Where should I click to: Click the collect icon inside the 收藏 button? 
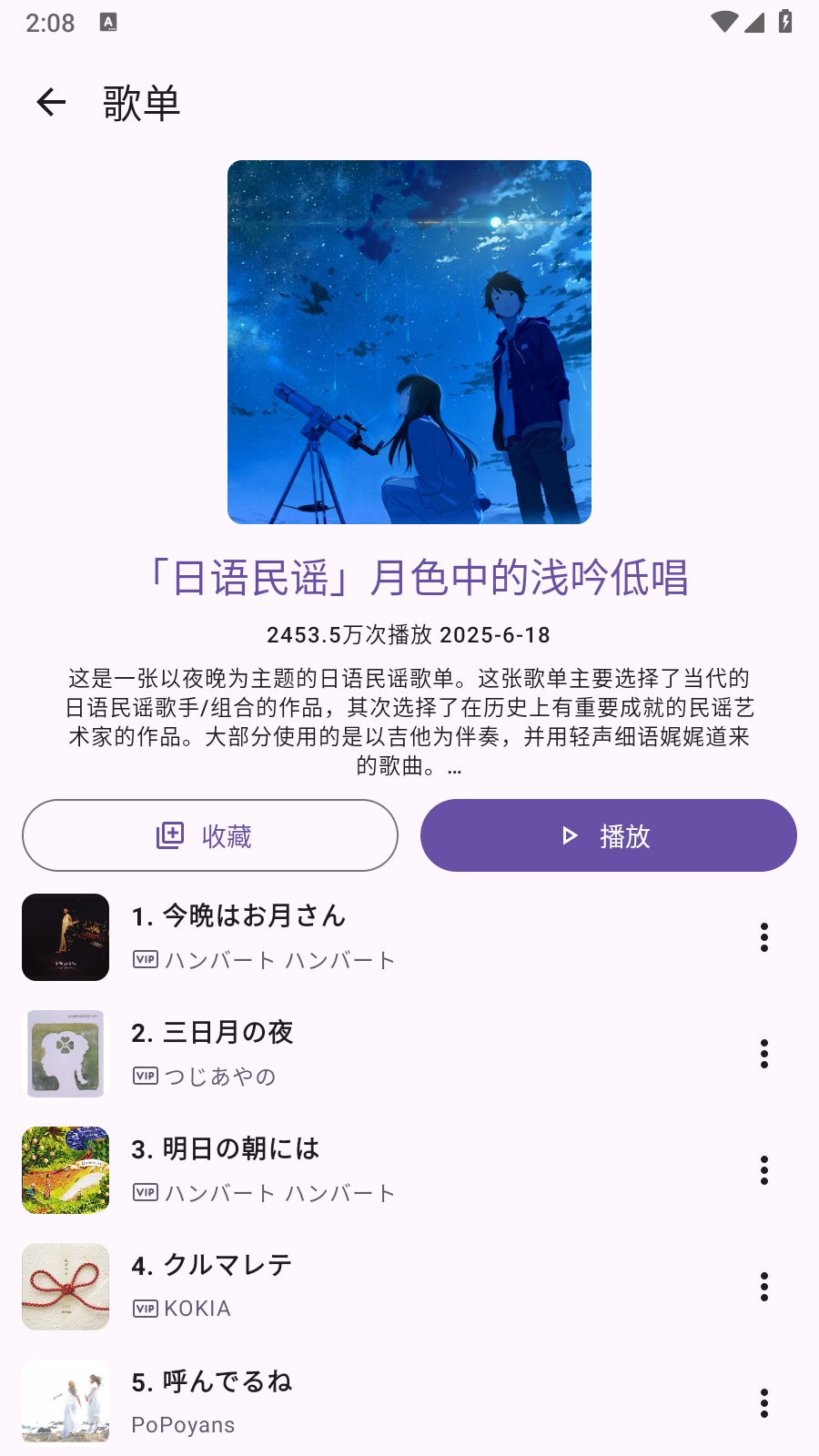pyautogui.click(x=168, y=834)
